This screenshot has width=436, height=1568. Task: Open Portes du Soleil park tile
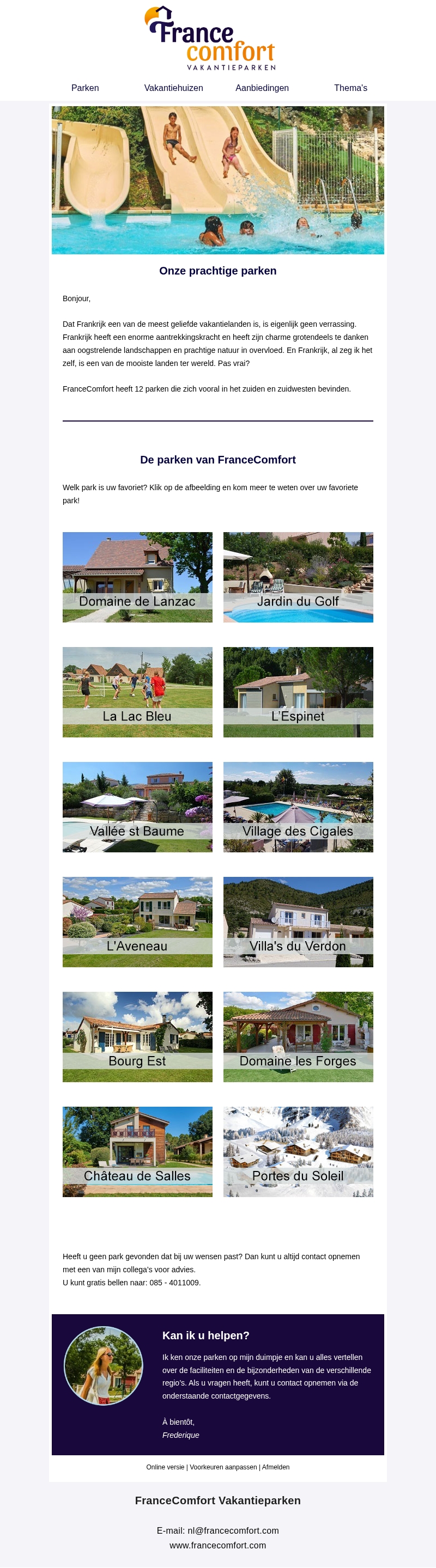[x=298, y=1152]
